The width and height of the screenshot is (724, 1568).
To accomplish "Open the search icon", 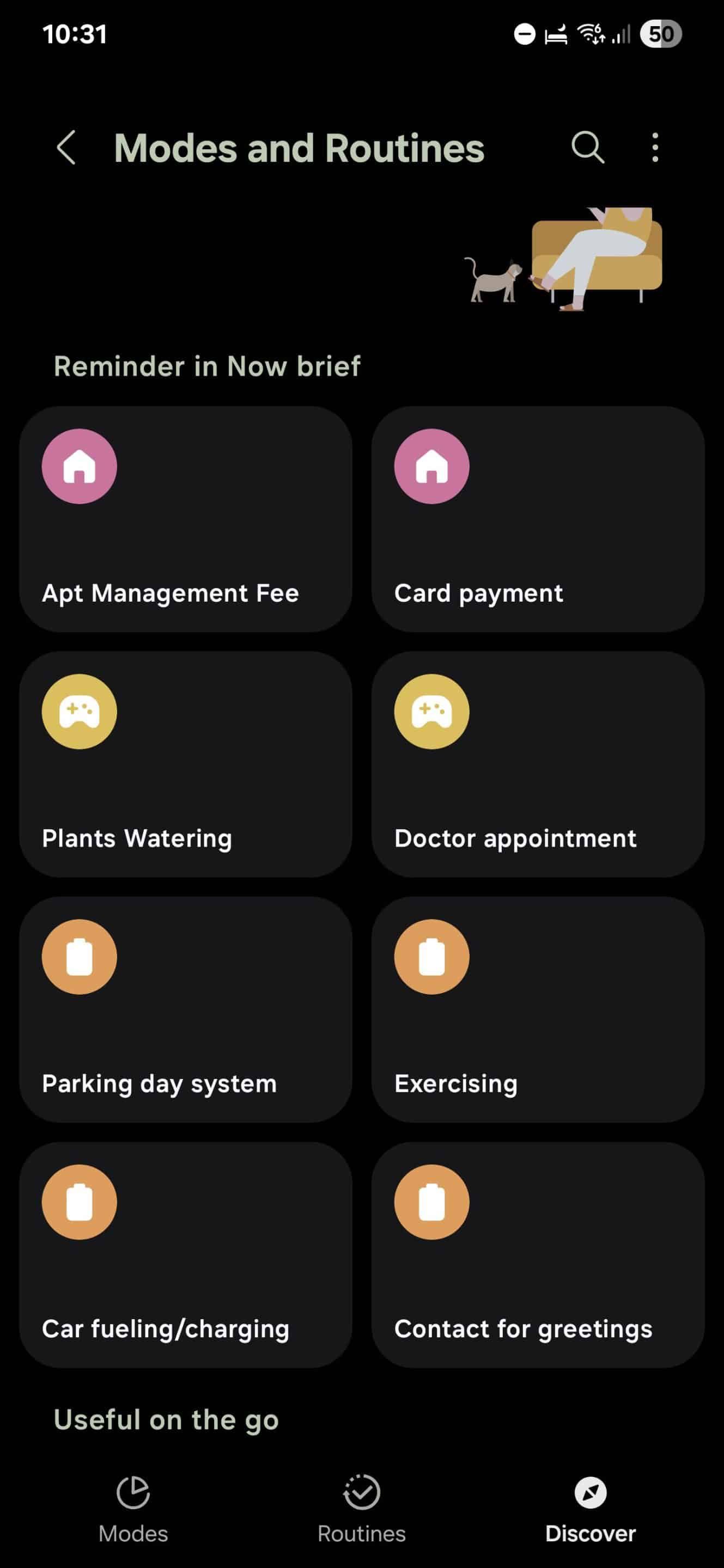I will pyautogui.click(x=588, y=148).
